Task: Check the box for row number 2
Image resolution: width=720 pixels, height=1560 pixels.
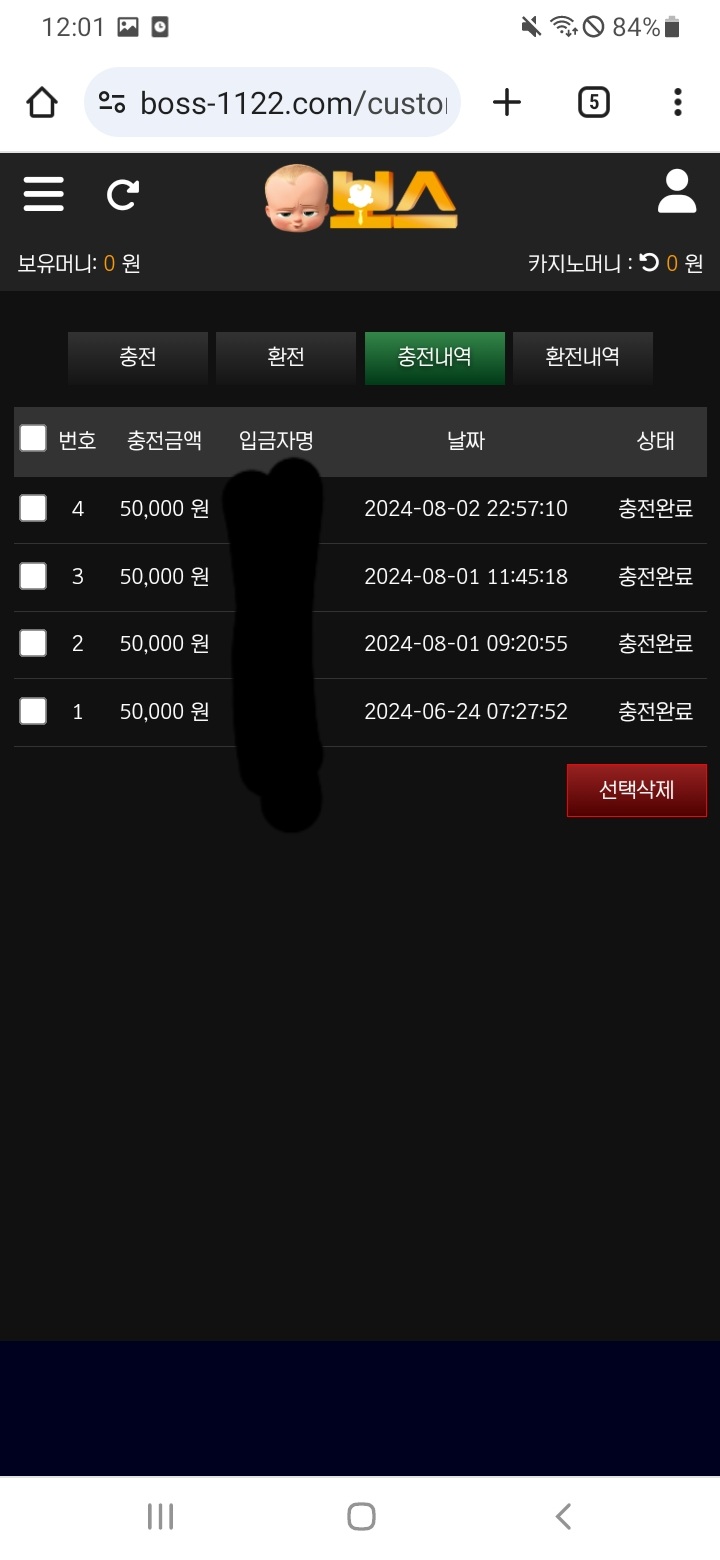Action: pos(33,643)
